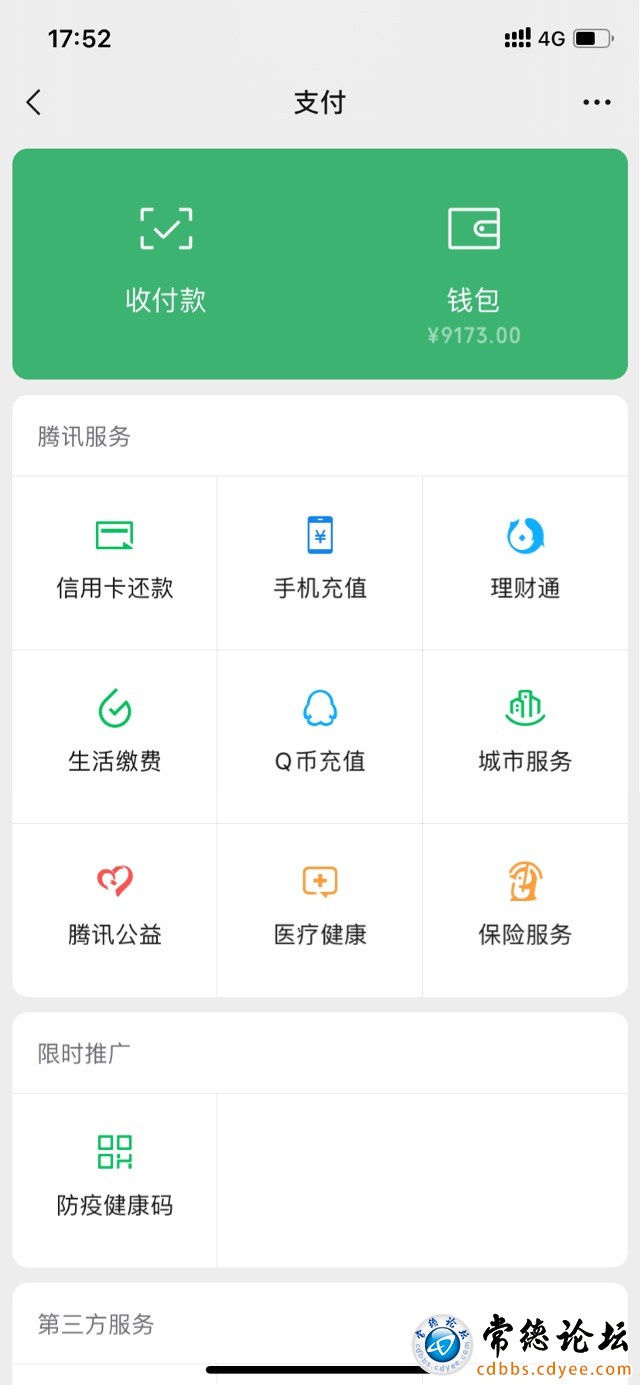Open the three-dot overflow menu
The width and height of the screenshot is (640, 1385).
596,102
